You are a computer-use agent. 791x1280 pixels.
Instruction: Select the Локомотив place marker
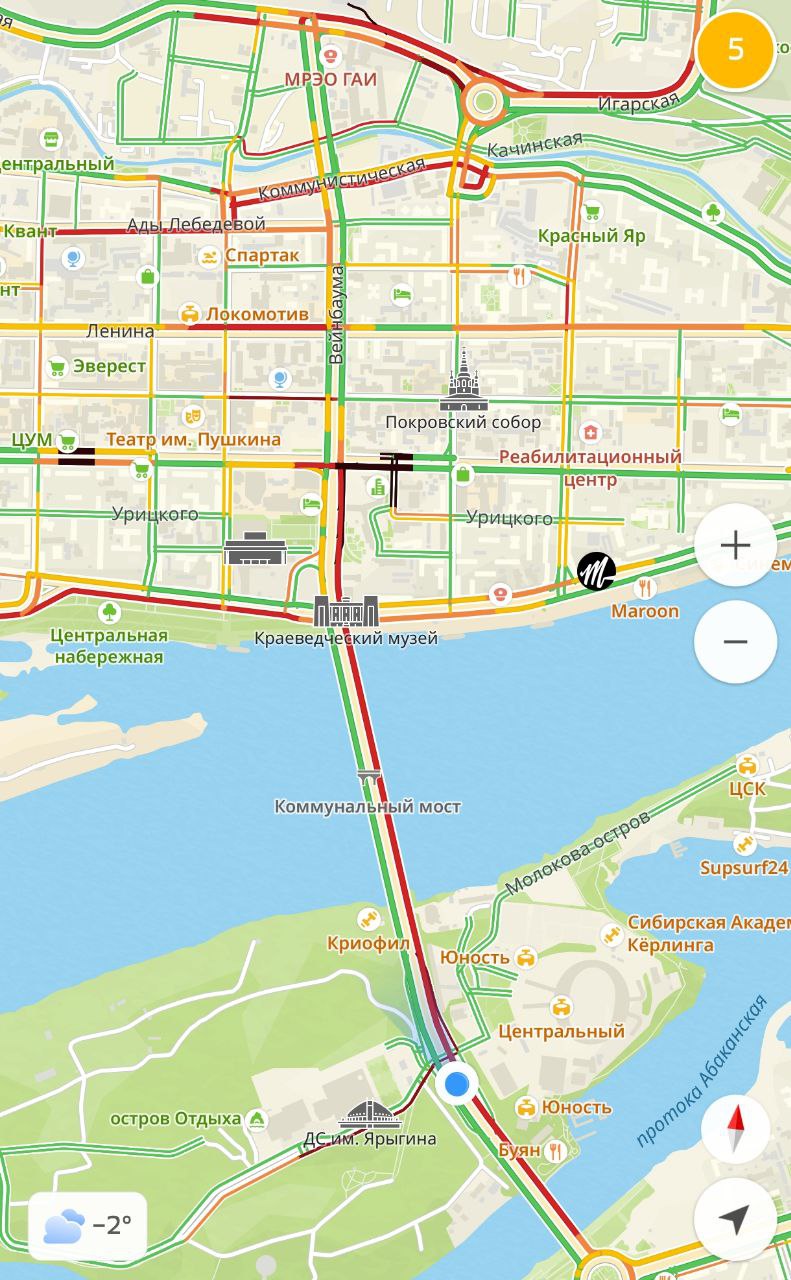click(188, 314)
